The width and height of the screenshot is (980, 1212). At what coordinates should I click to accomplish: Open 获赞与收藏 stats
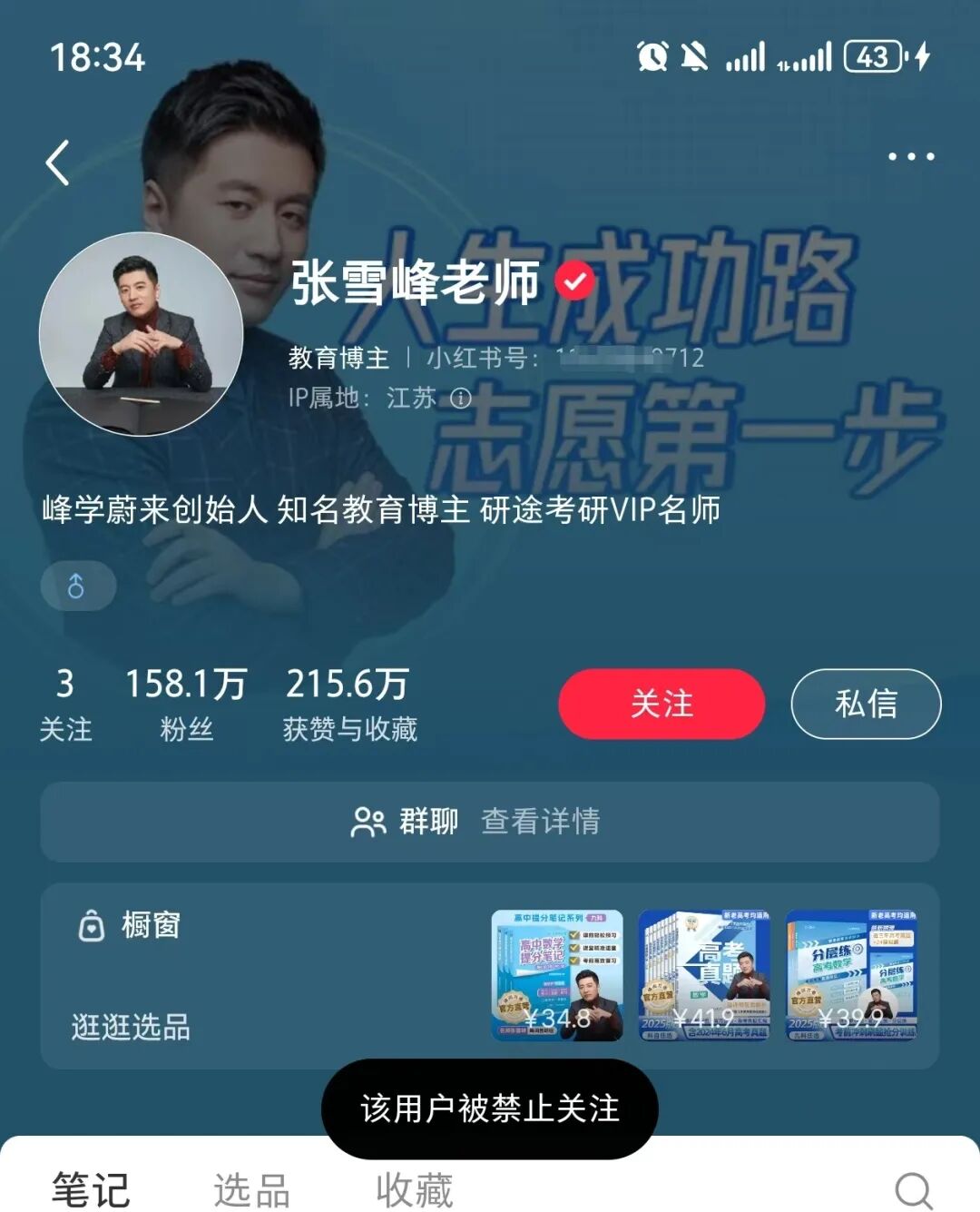349,704
